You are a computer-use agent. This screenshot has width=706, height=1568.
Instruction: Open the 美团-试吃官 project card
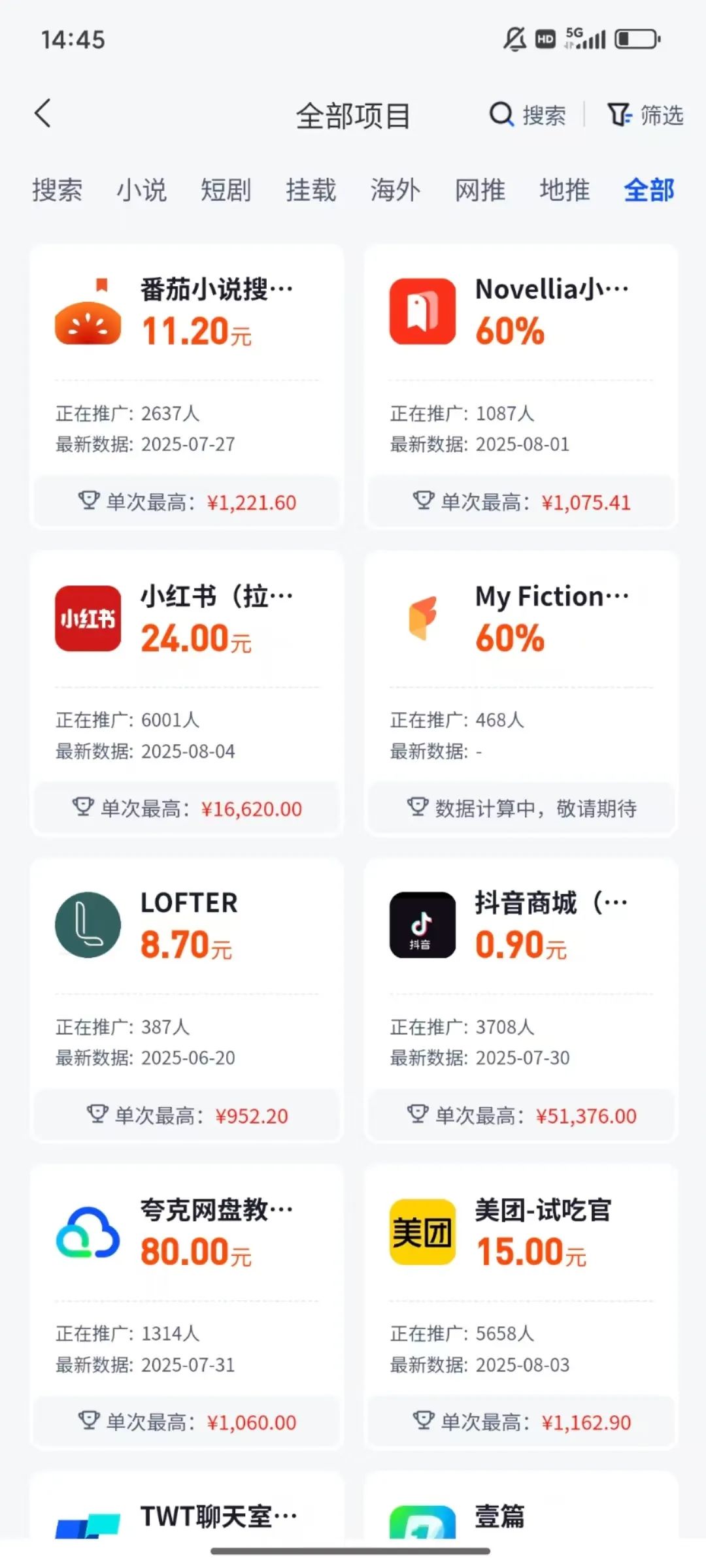[521, 1307]
